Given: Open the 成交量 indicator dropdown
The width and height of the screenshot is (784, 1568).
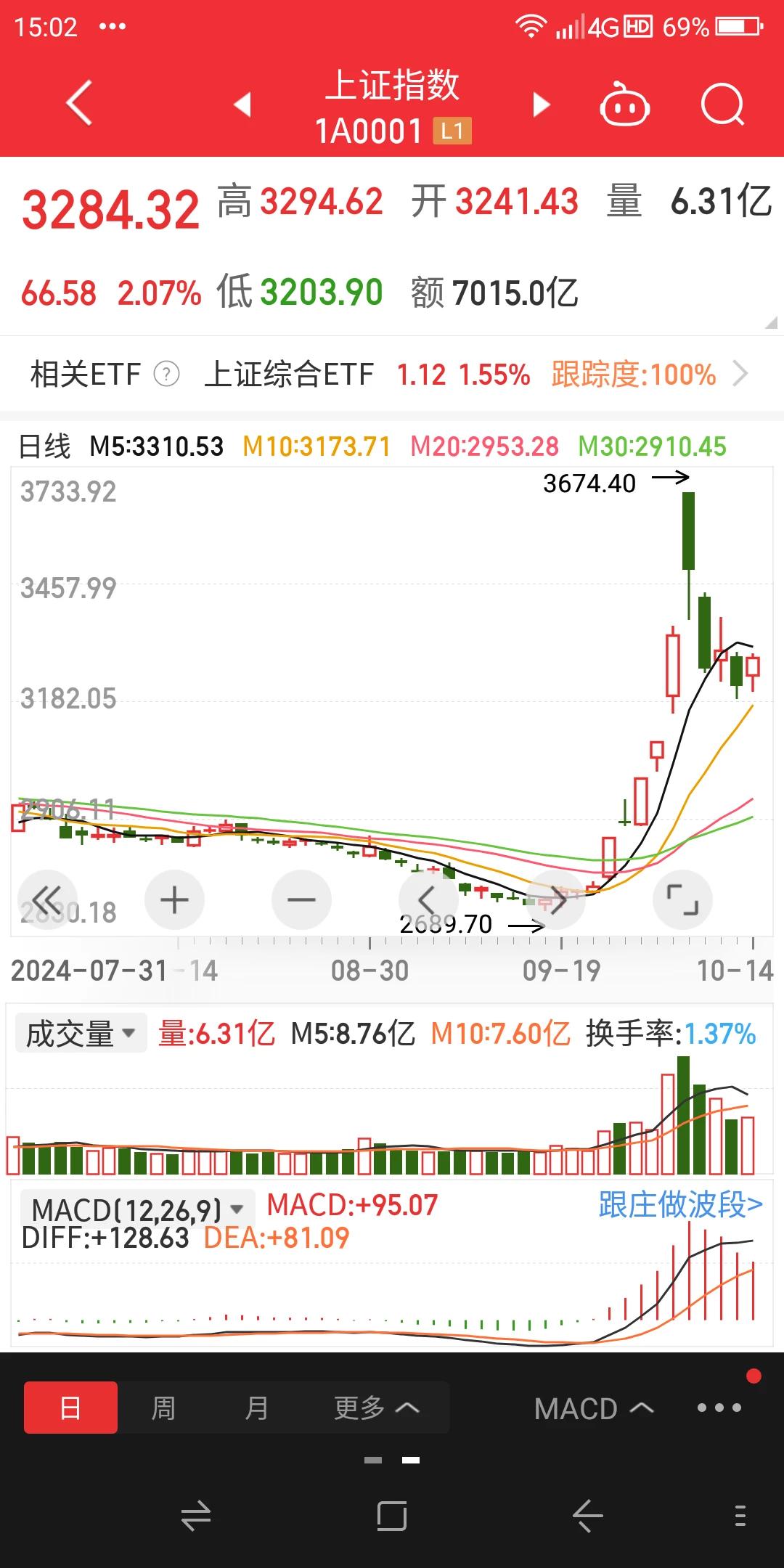Looking at the screenshot, I should (81, 1033).
